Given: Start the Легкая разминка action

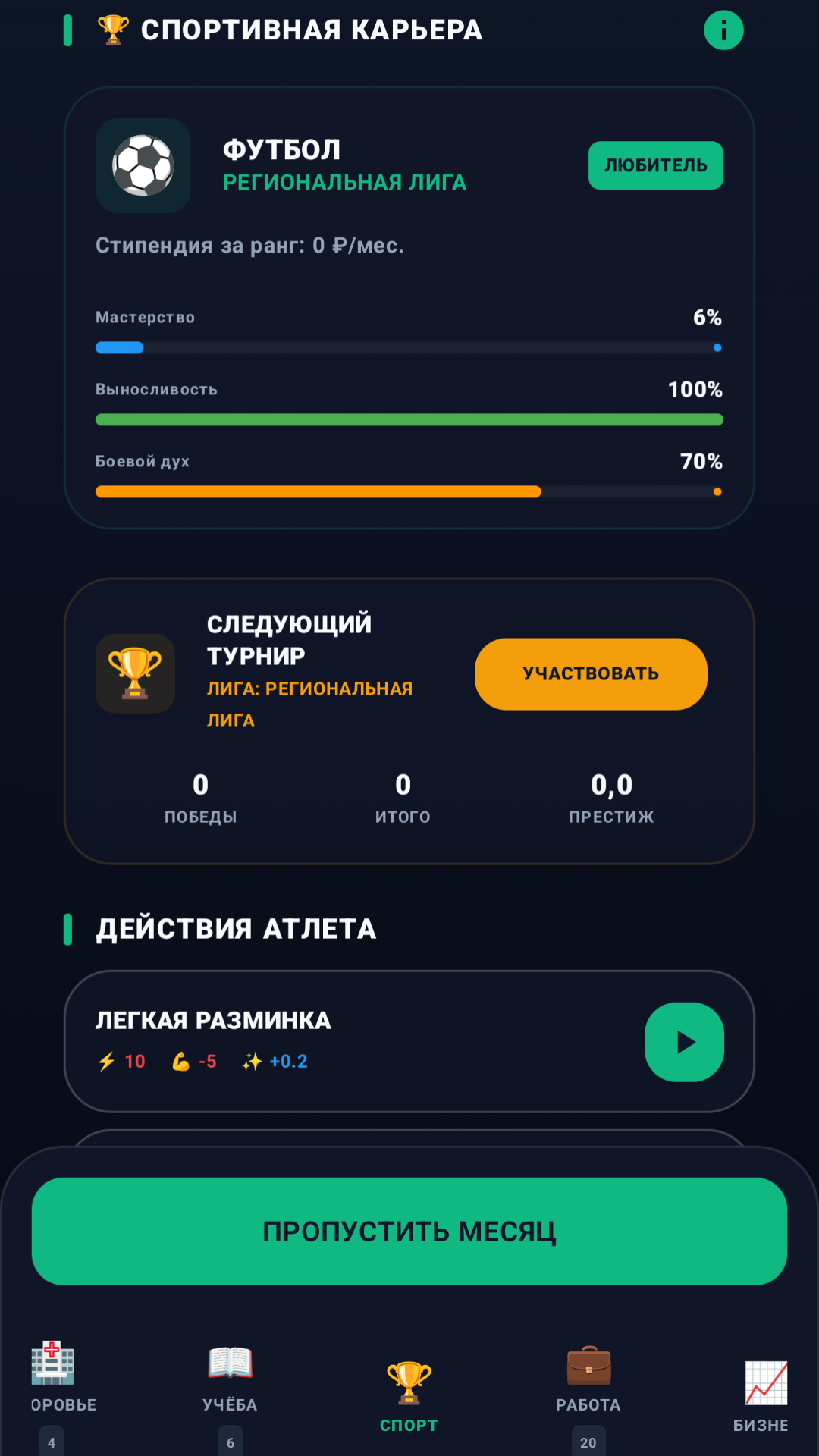Looking at the screenshot, I should [684, 1042].
